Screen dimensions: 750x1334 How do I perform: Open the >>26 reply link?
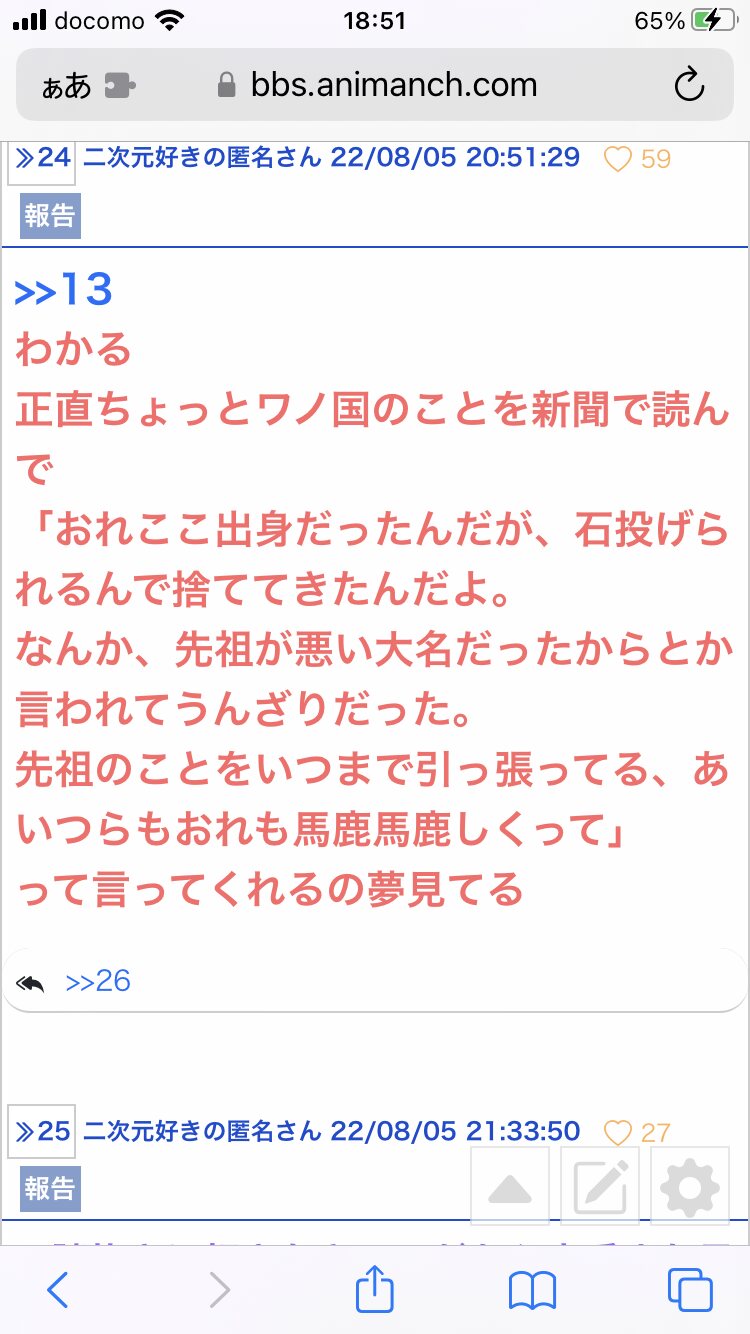[98, 981]
